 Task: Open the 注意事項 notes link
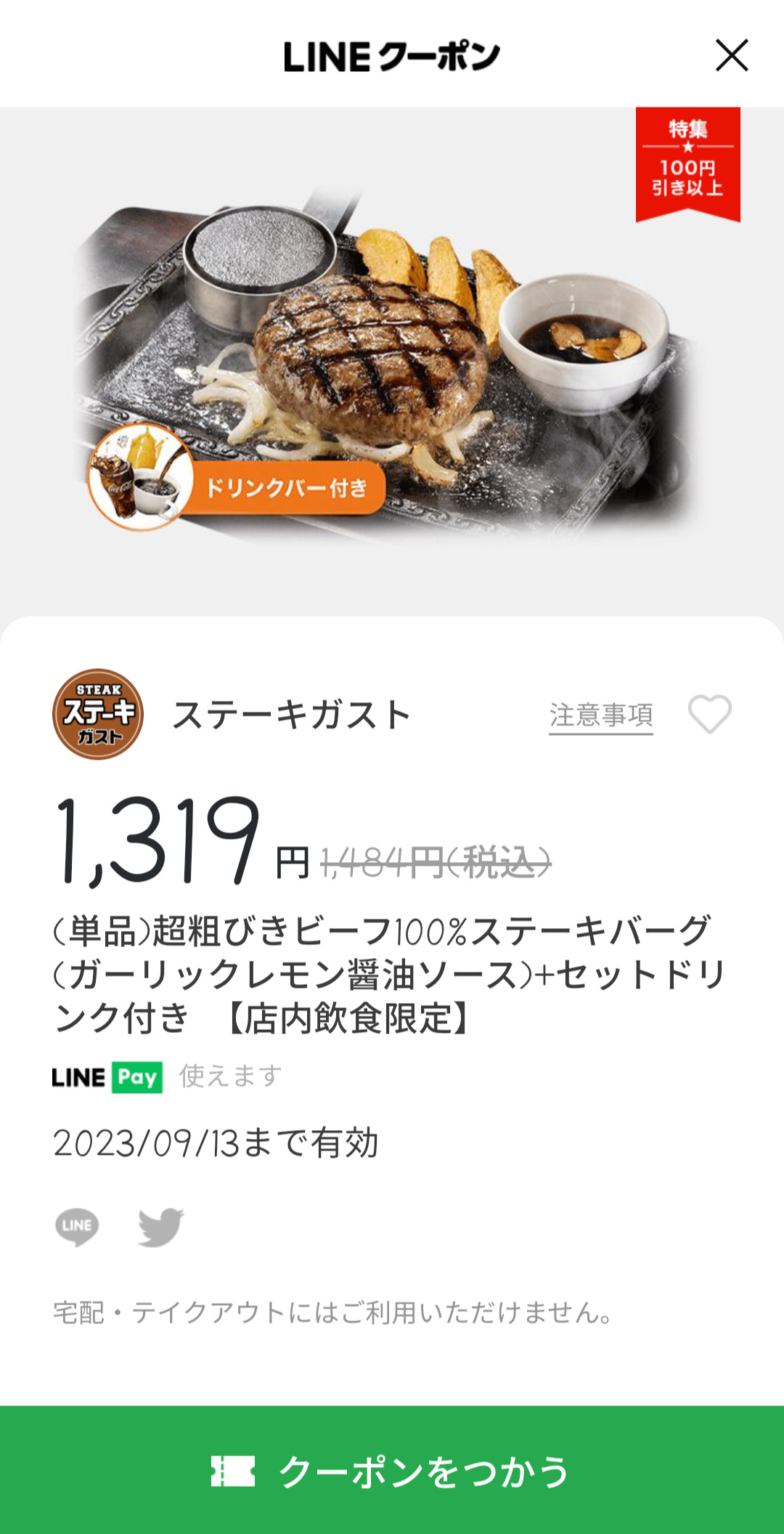[600, 715]
